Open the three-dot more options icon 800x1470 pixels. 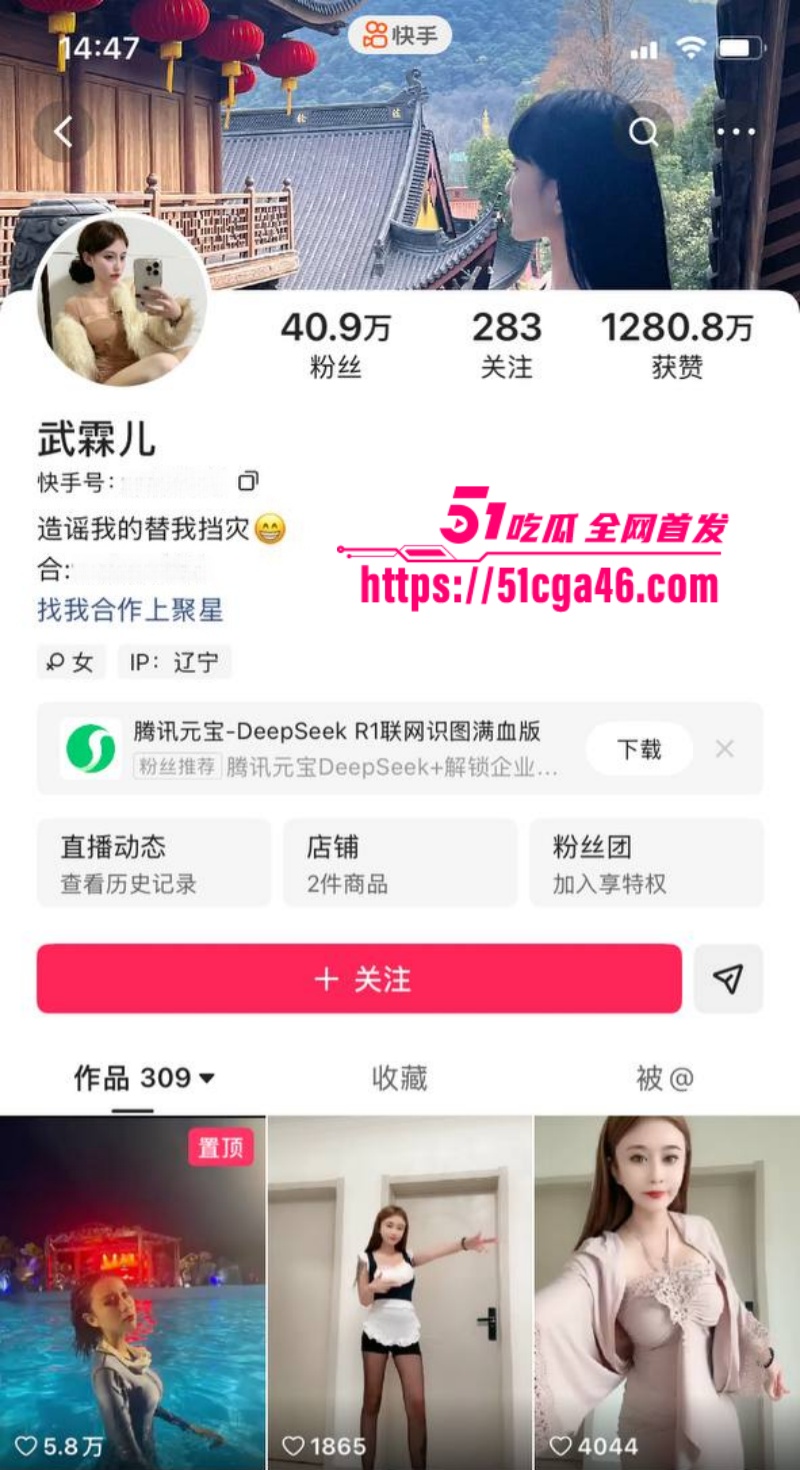735,131
